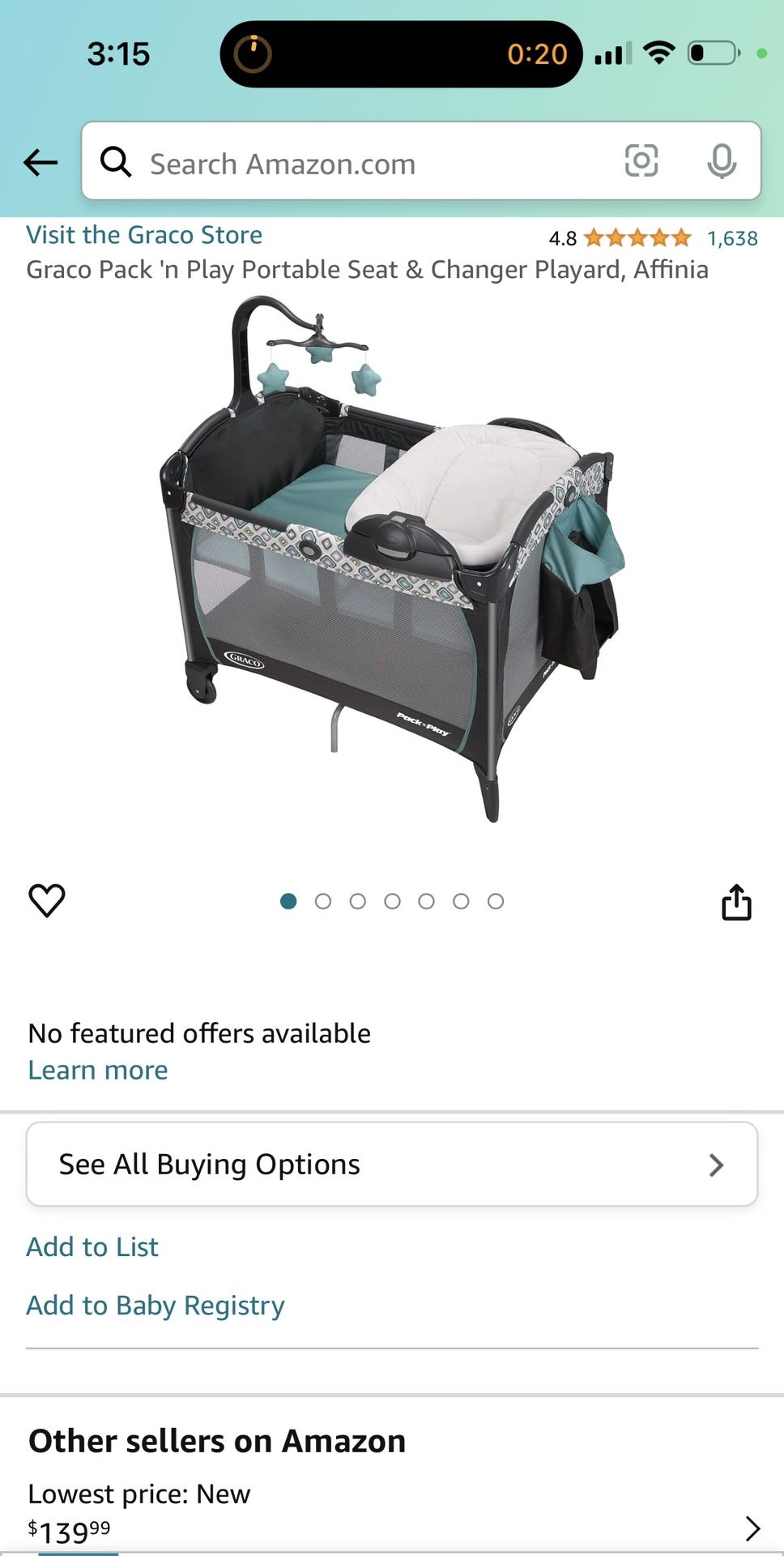Screen dimensions: 784x1556
Task: Open other sellers lowest price New
Action: tap(392, 1511)
